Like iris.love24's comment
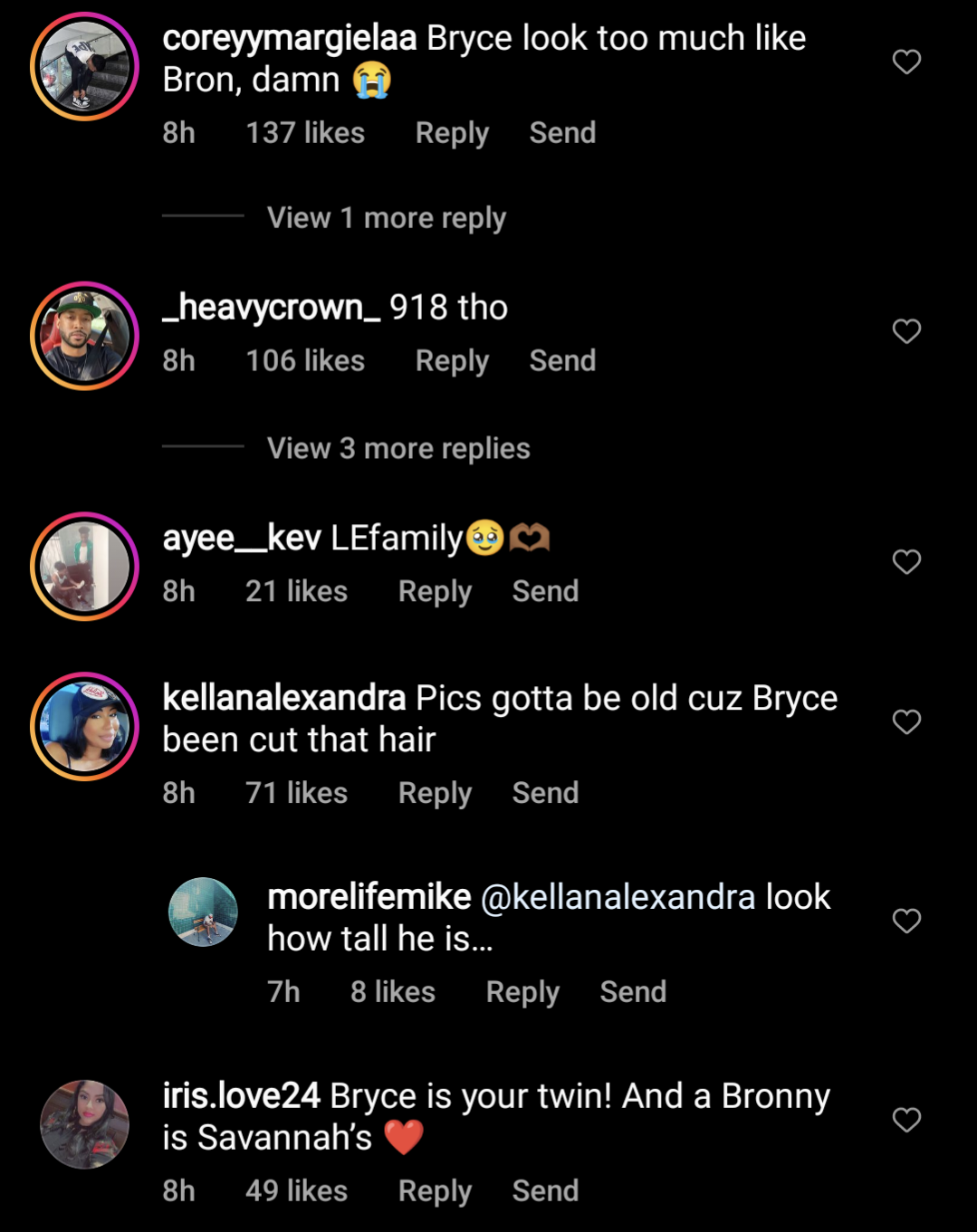The height and width of the screenshot is (1232, 977). 906,1121
